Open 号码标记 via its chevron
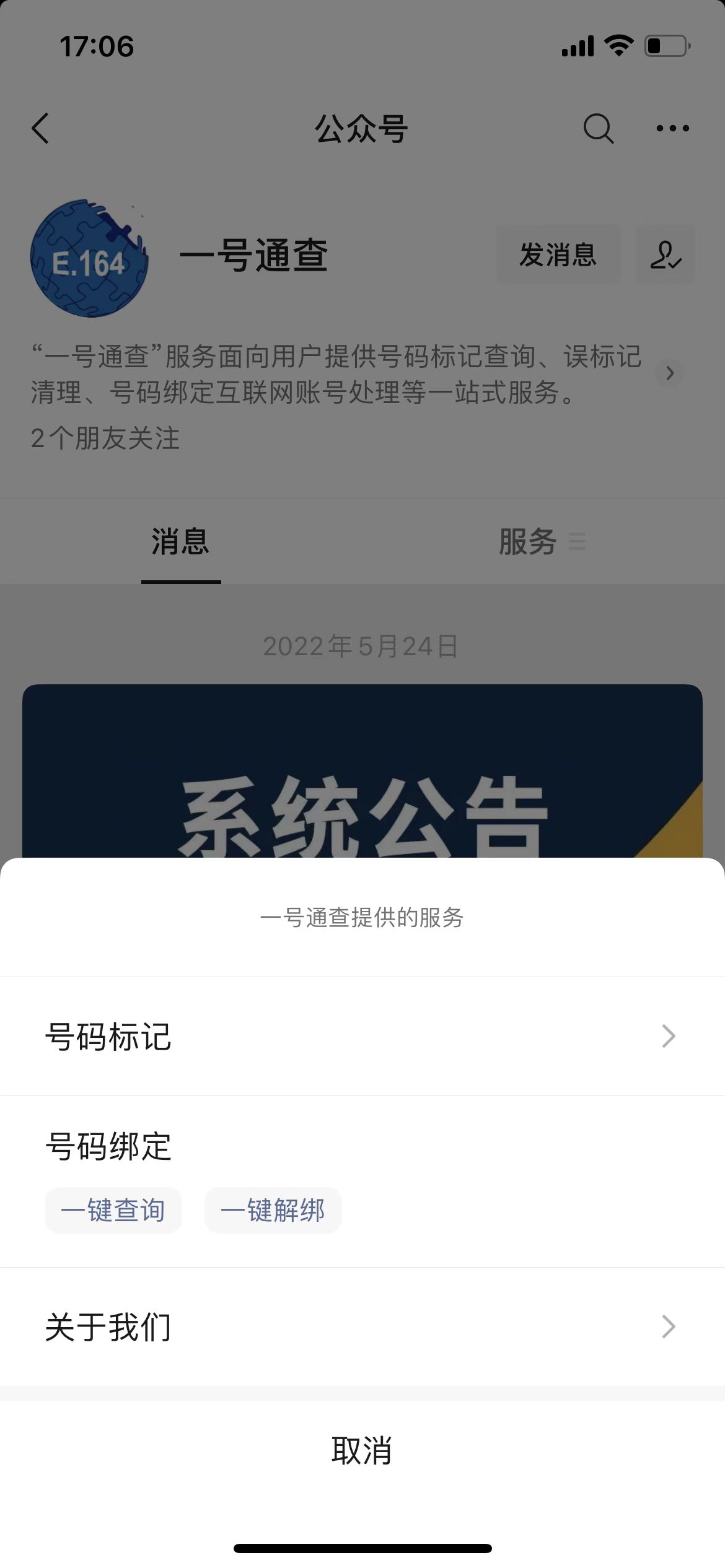This screenshot has height=1568, width=725. tap(667, 1036)
